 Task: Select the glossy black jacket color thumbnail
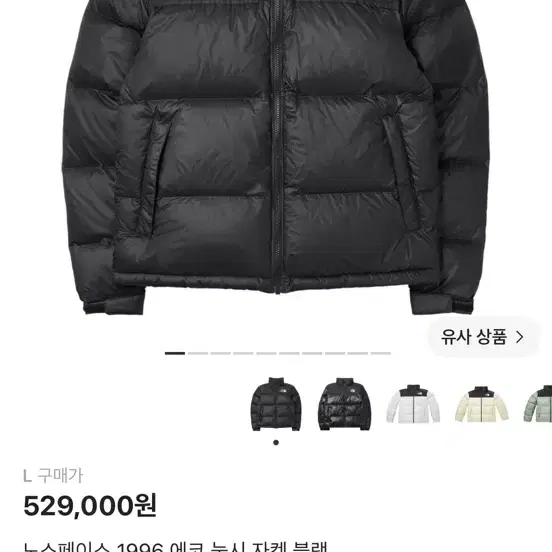point(345,404)
